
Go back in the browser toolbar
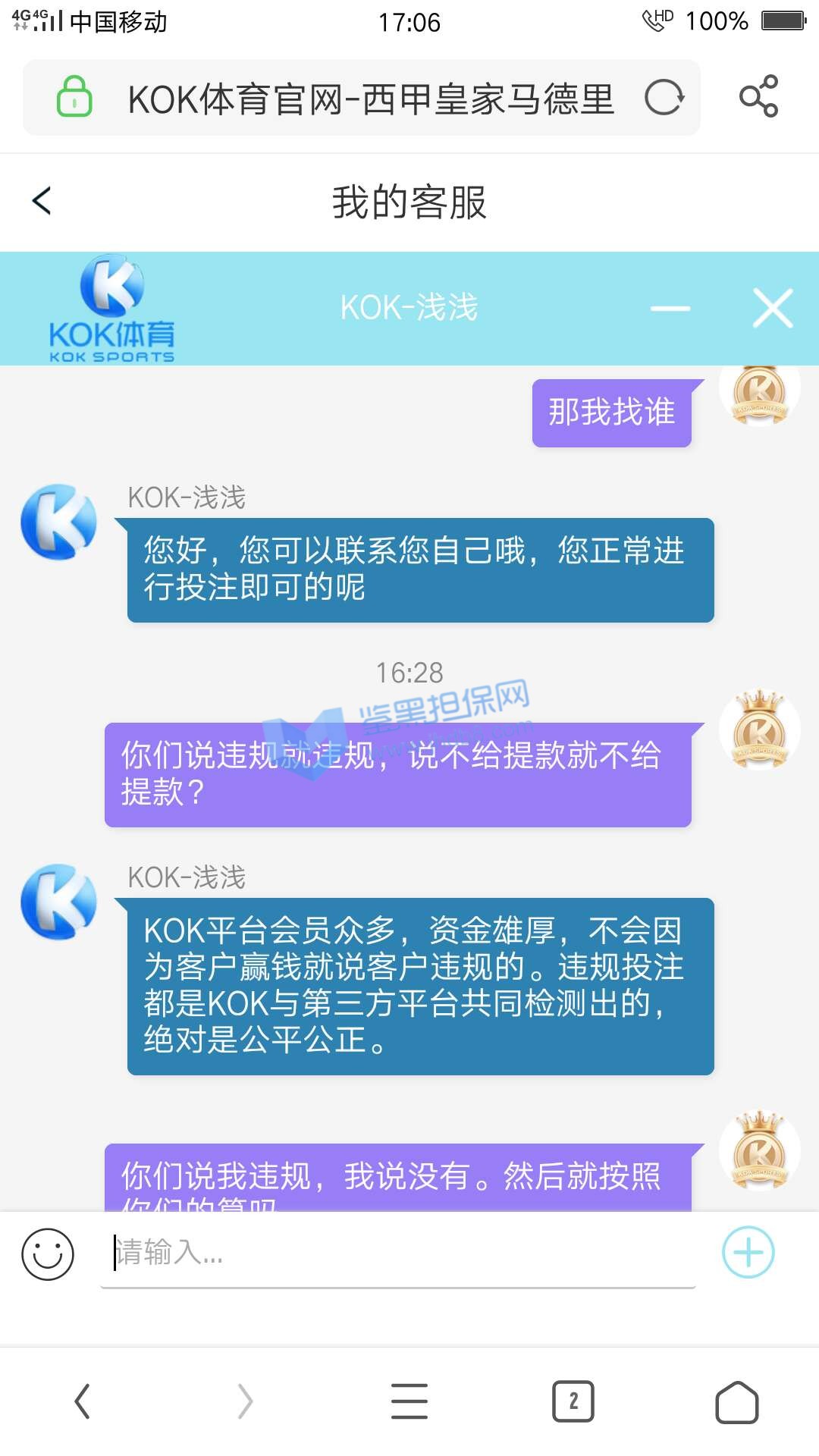tap(83, 1401)
